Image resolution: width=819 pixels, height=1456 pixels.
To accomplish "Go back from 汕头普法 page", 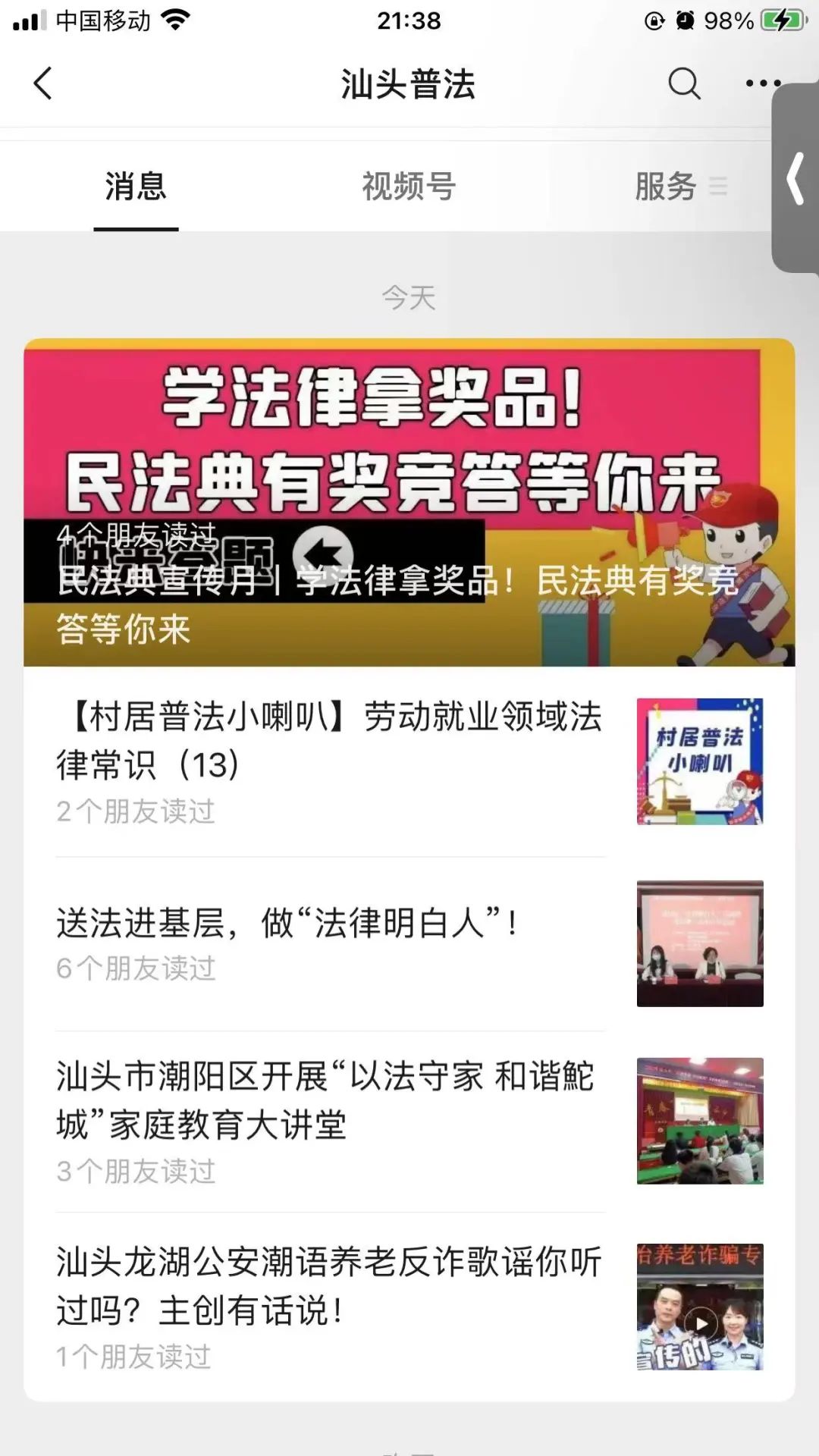I will (x=43, y=83).
